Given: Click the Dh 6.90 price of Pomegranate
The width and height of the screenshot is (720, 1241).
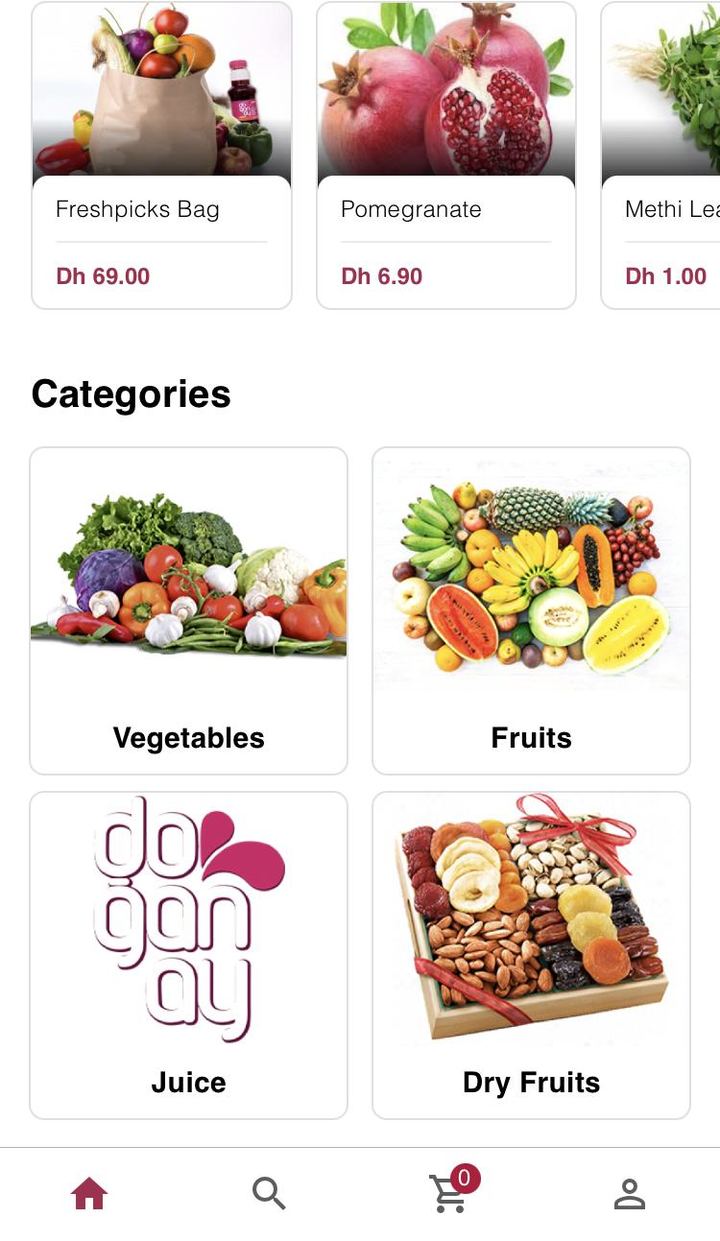Looking at the screenshot, I should [x=380, y=276].
